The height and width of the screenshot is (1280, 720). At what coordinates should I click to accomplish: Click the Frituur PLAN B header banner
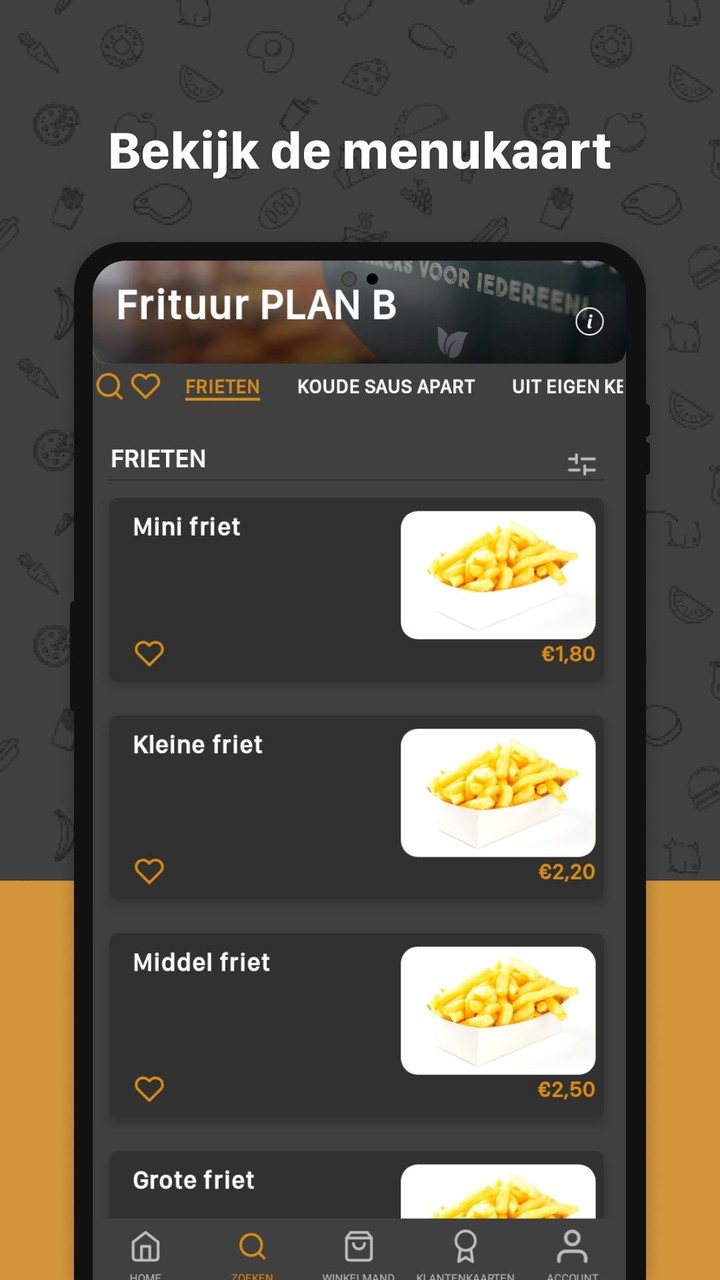click(x=254, y=305)
